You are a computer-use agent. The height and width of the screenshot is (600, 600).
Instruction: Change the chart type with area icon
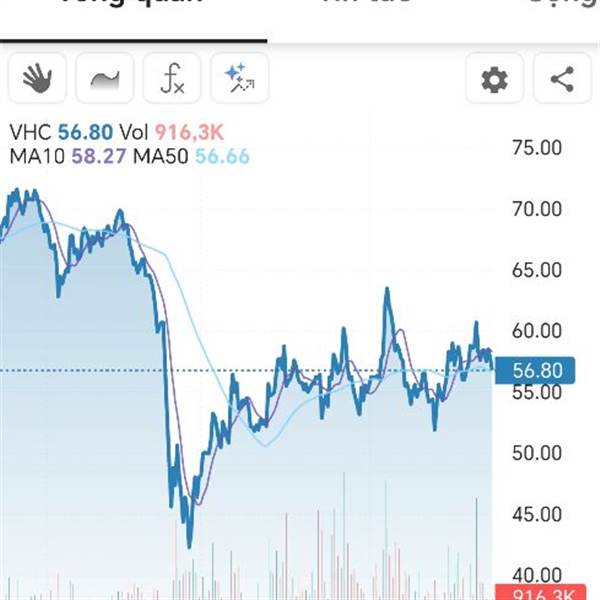pos(105,78)
